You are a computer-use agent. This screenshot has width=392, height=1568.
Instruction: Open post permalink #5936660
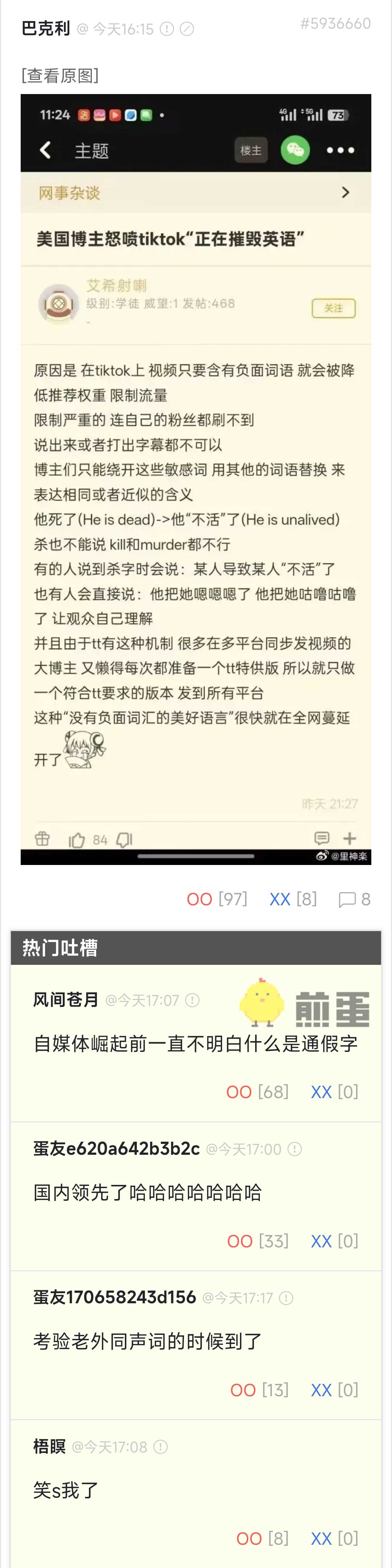tap(335, 24)
